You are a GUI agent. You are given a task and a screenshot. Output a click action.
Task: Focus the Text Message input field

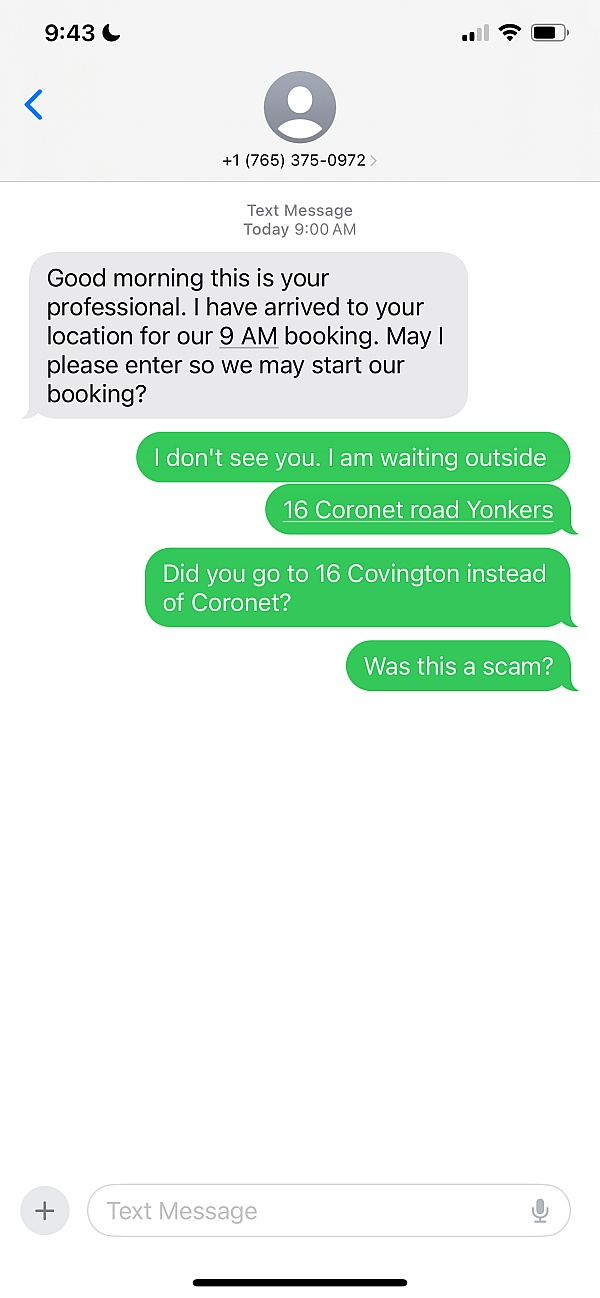coord(310,1211)
